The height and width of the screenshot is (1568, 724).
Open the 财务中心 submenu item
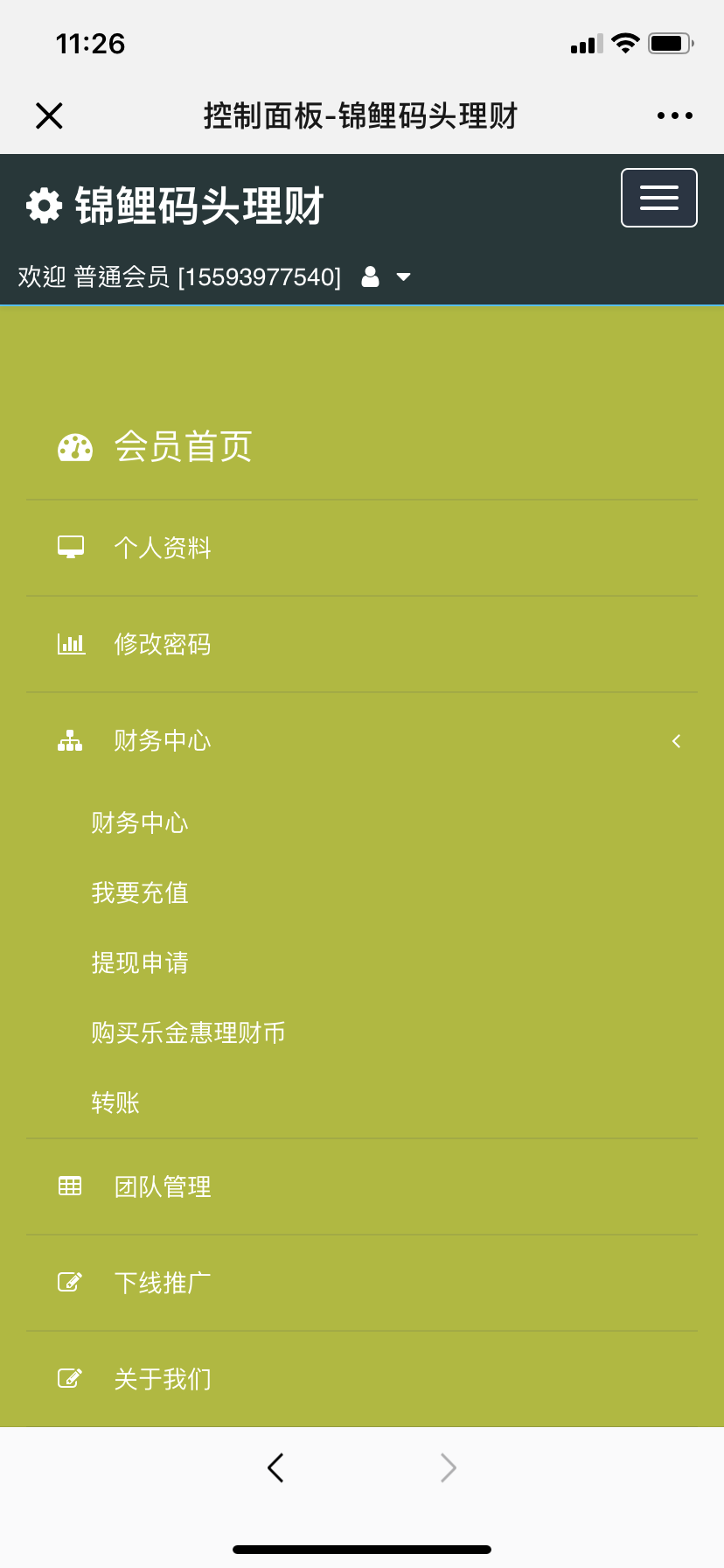tap(140, 822)
